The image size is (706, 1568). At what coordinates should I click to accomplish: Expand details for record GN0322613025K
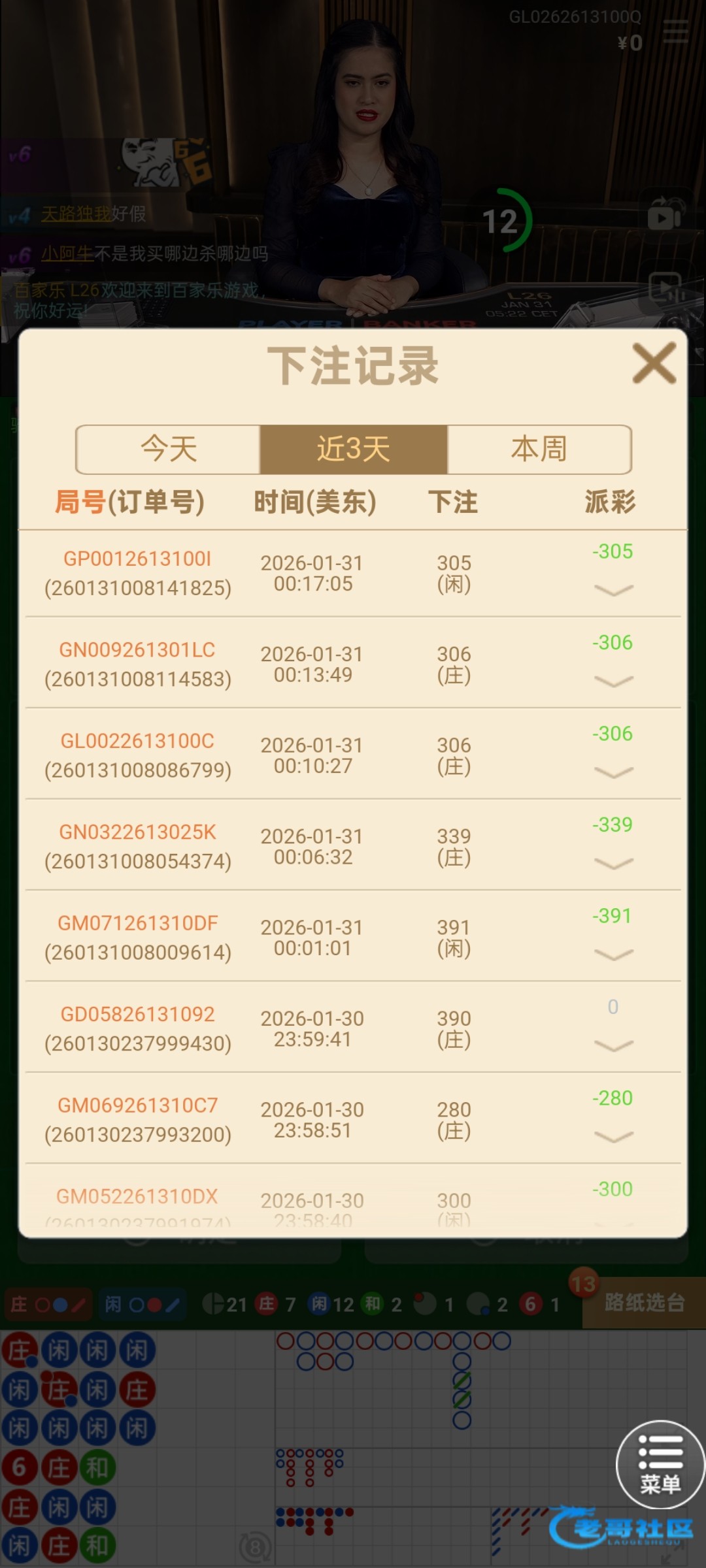point(613,864)
